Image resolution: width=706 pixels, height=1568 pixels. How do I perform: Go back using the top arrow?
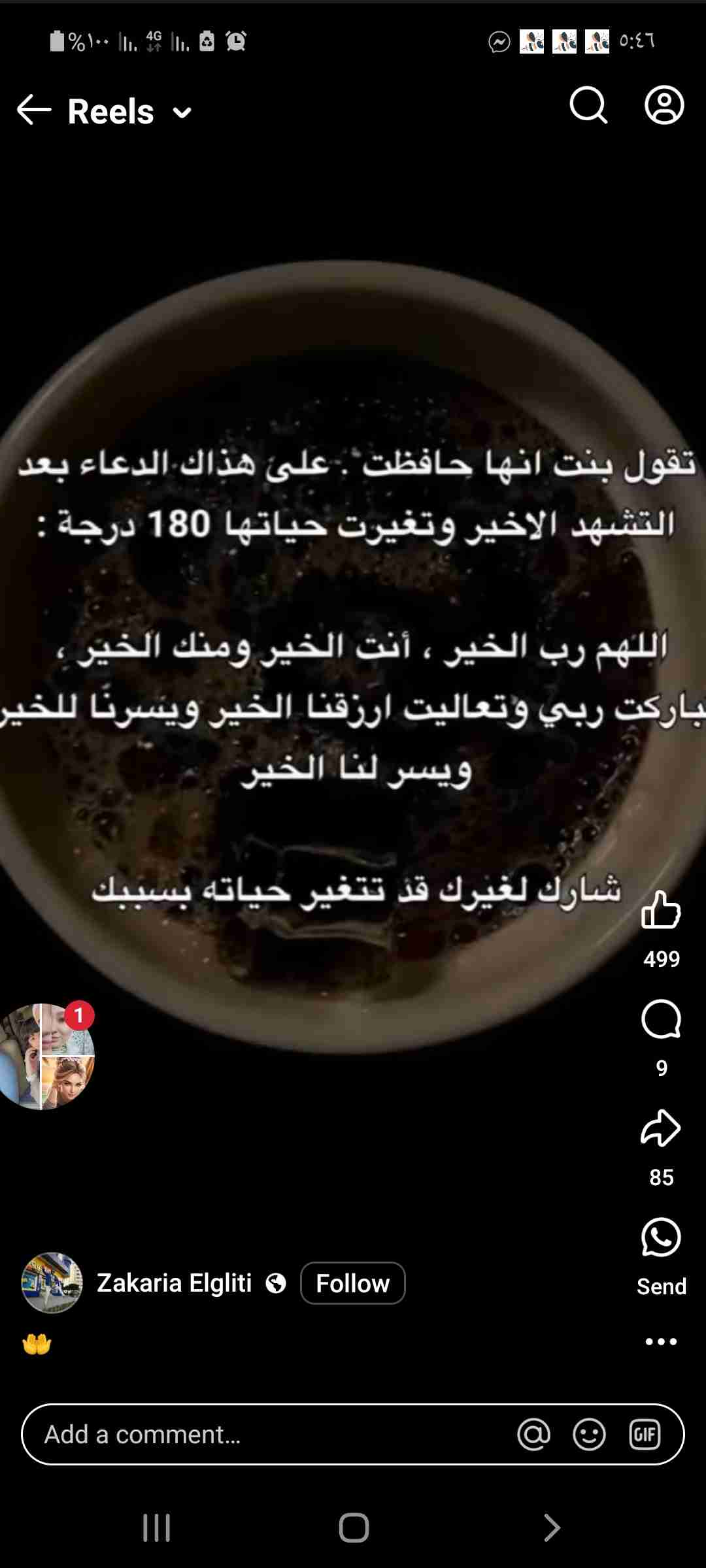[x=34, y=109]
